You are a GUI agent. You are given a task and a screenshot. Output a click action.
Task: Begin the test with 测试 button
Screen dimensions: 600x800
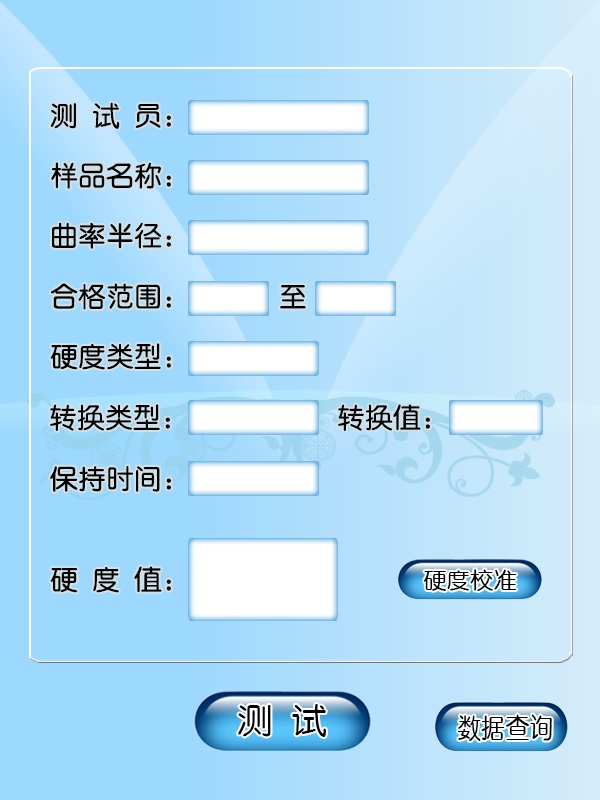coord(282,721)
